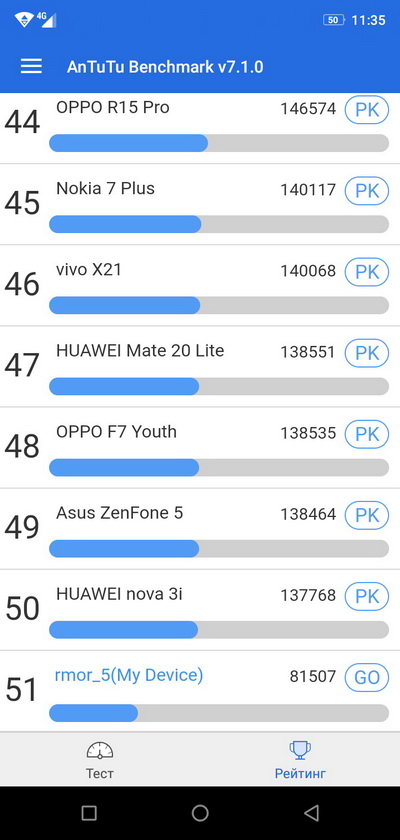This screenshot has width=400, height=840.
Task: Tap PK for vivo X21
Action: click(x=367, y=272)
